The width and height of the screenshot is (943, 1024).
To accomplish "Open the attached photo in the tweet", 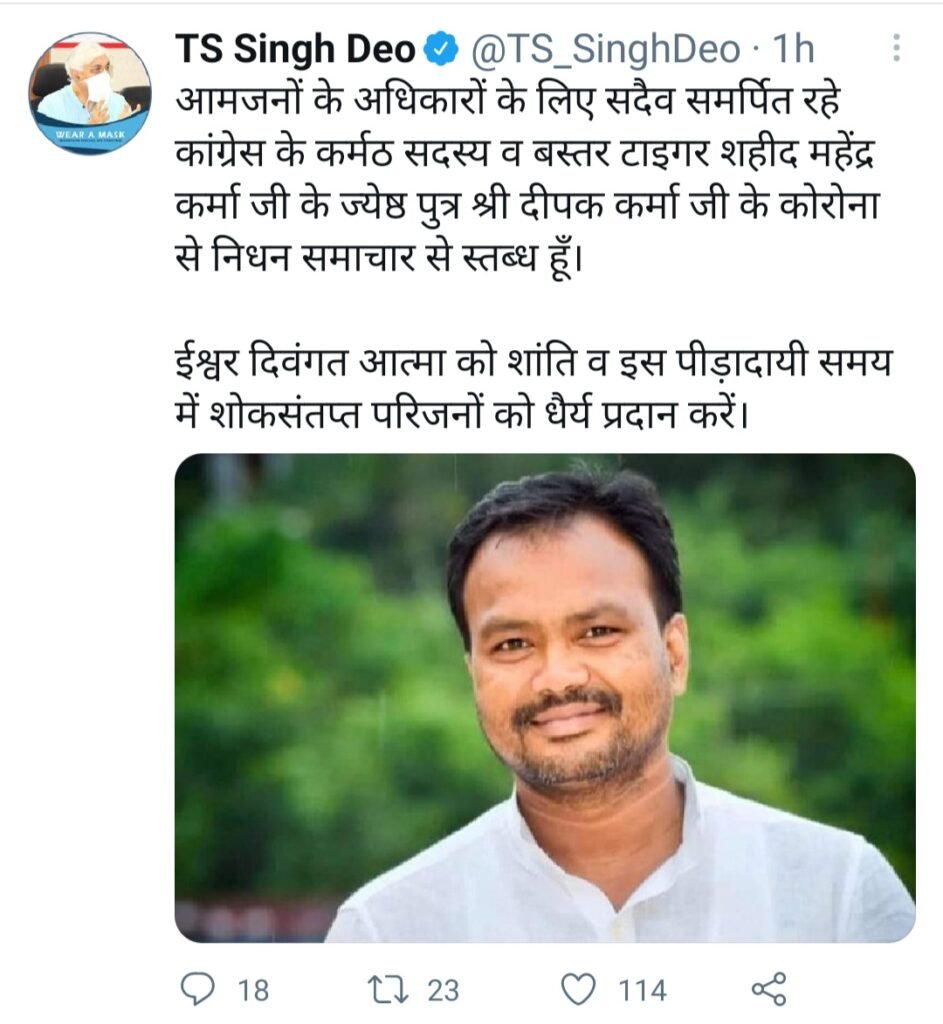I will coord(545,697).
